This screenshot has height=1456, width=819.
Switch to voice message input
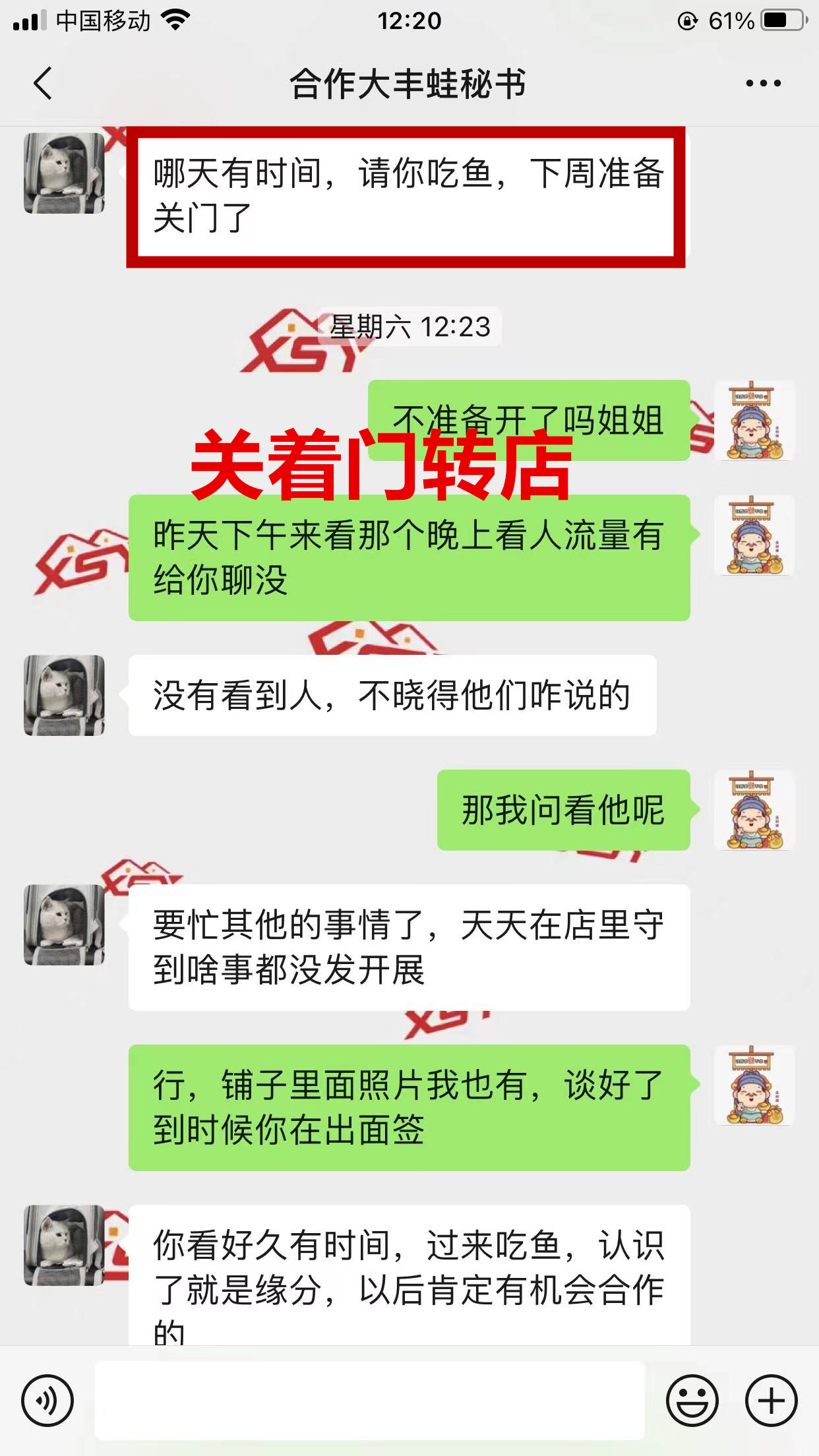click(x=47, y=1400)
